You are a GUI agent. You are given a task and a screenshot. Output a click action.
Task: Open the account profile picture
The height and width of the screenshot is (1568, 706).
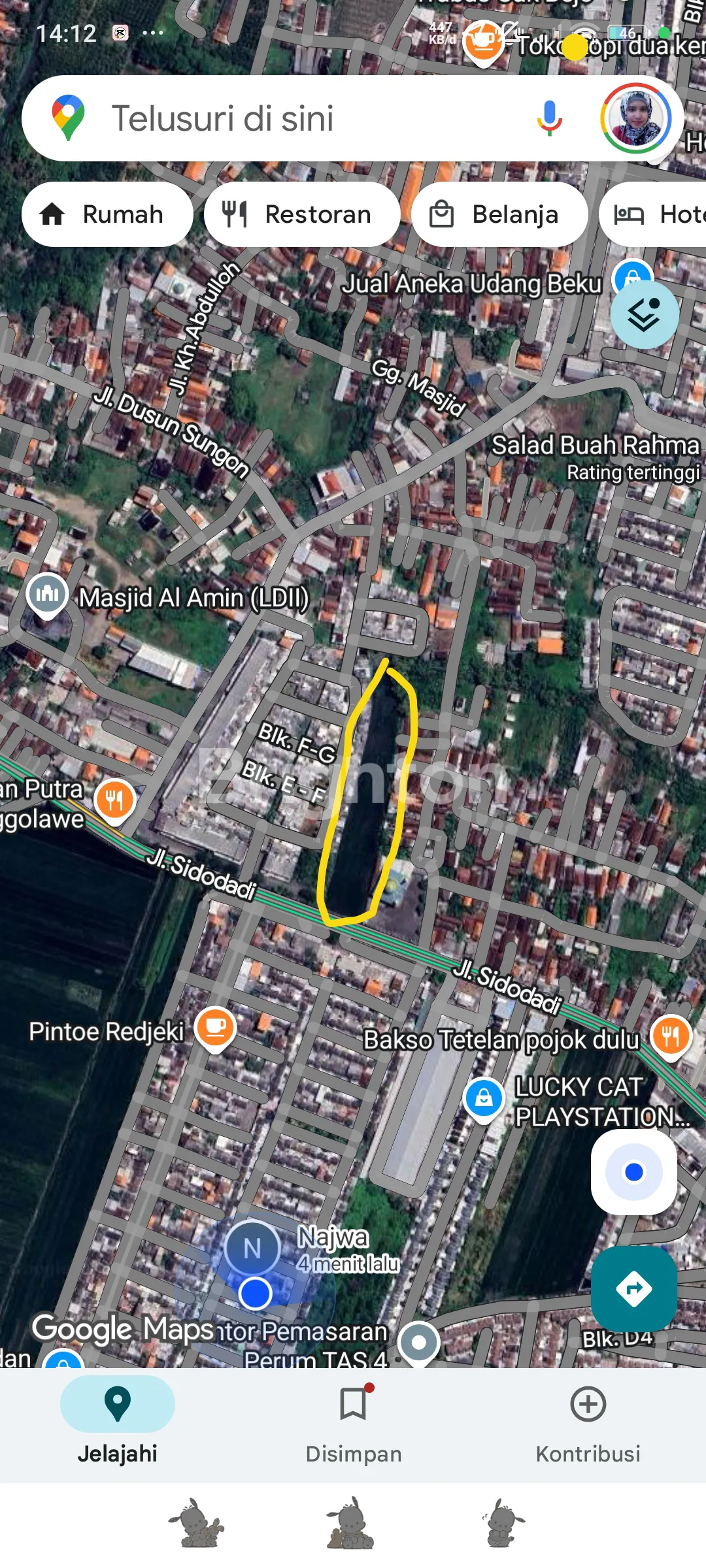635,118
